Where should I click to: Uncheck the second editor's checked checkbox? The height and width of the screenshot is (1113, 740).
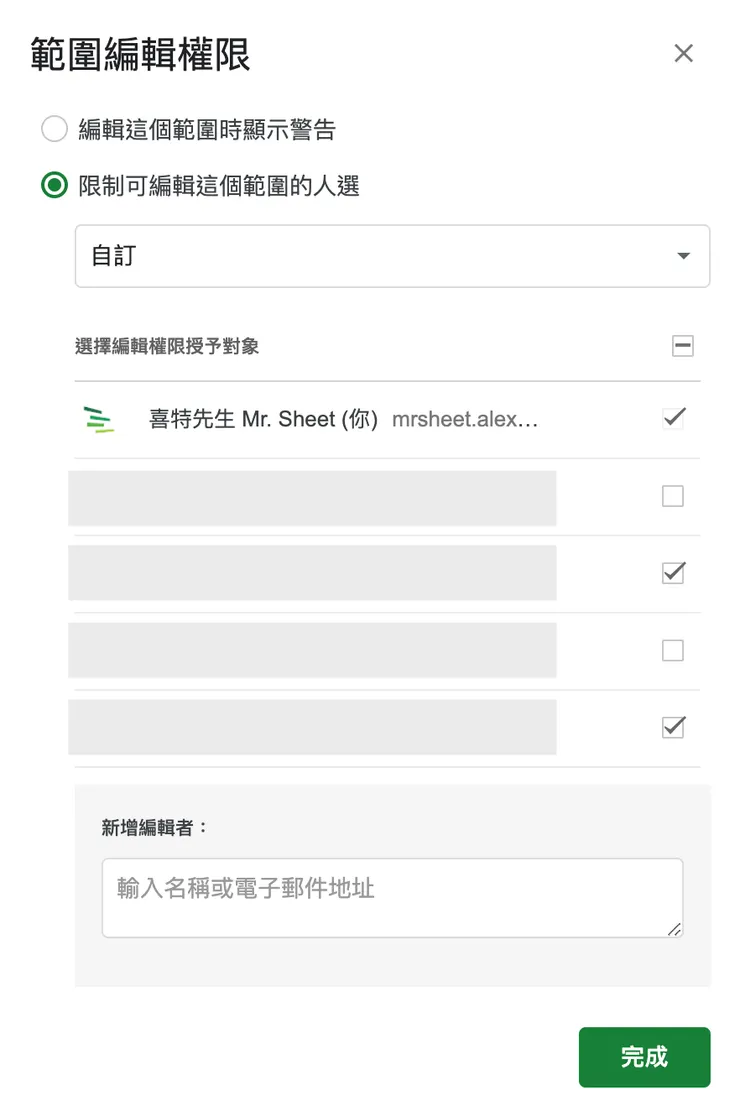[x=673, y=573]
